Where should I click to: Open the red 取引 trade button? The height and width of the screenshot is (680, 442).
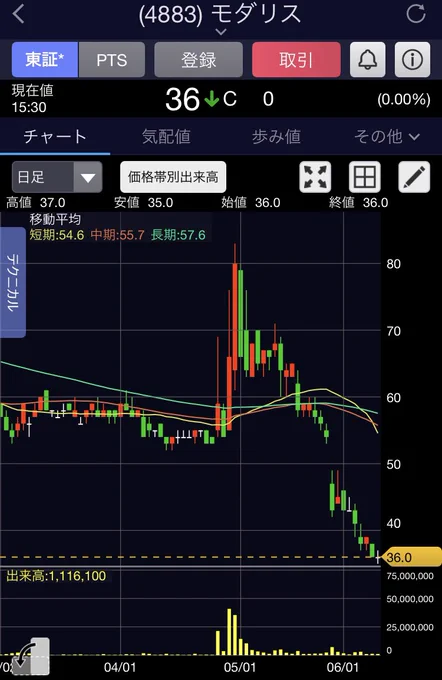pos(296,60)
